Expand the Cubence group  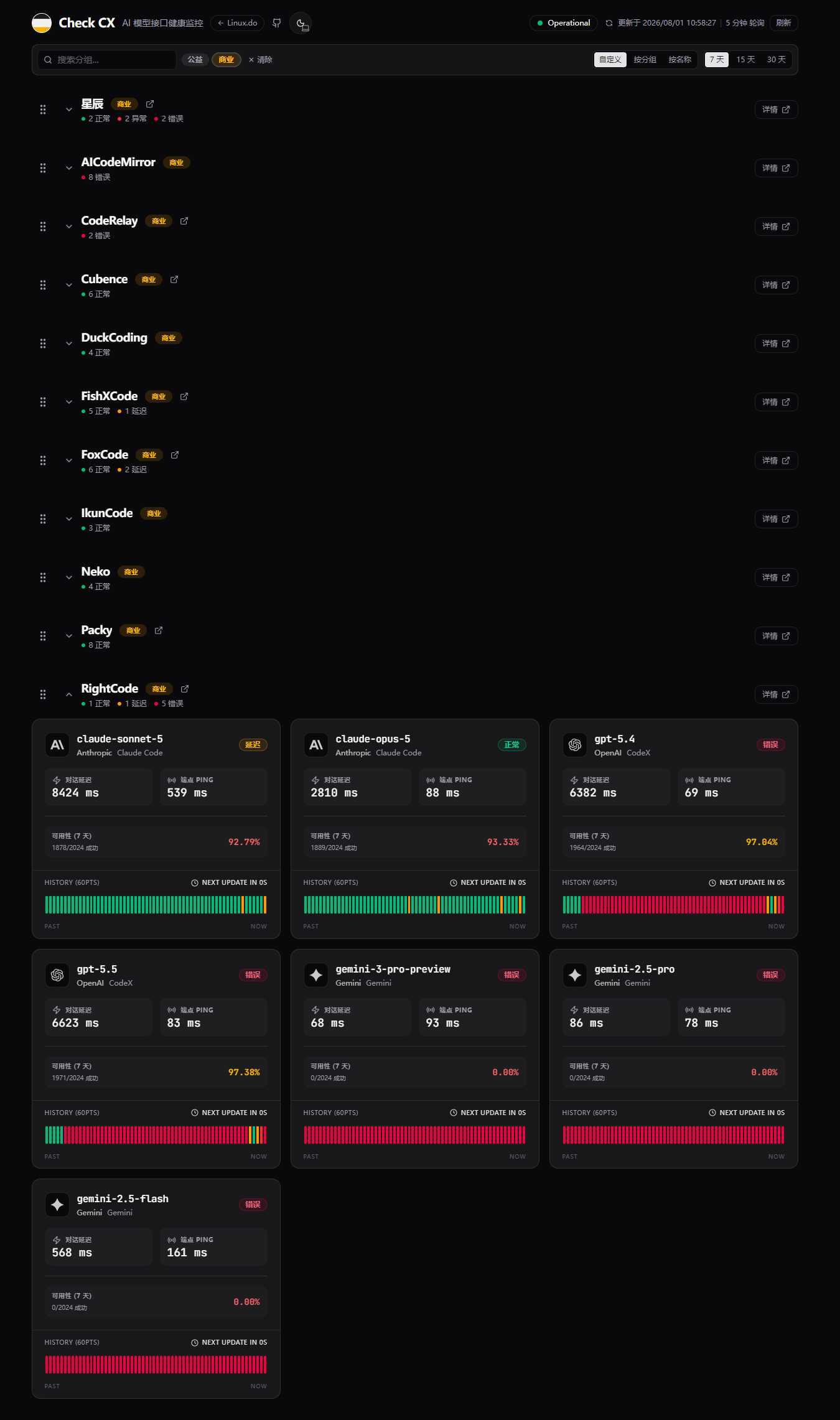(x=69, y=285)
